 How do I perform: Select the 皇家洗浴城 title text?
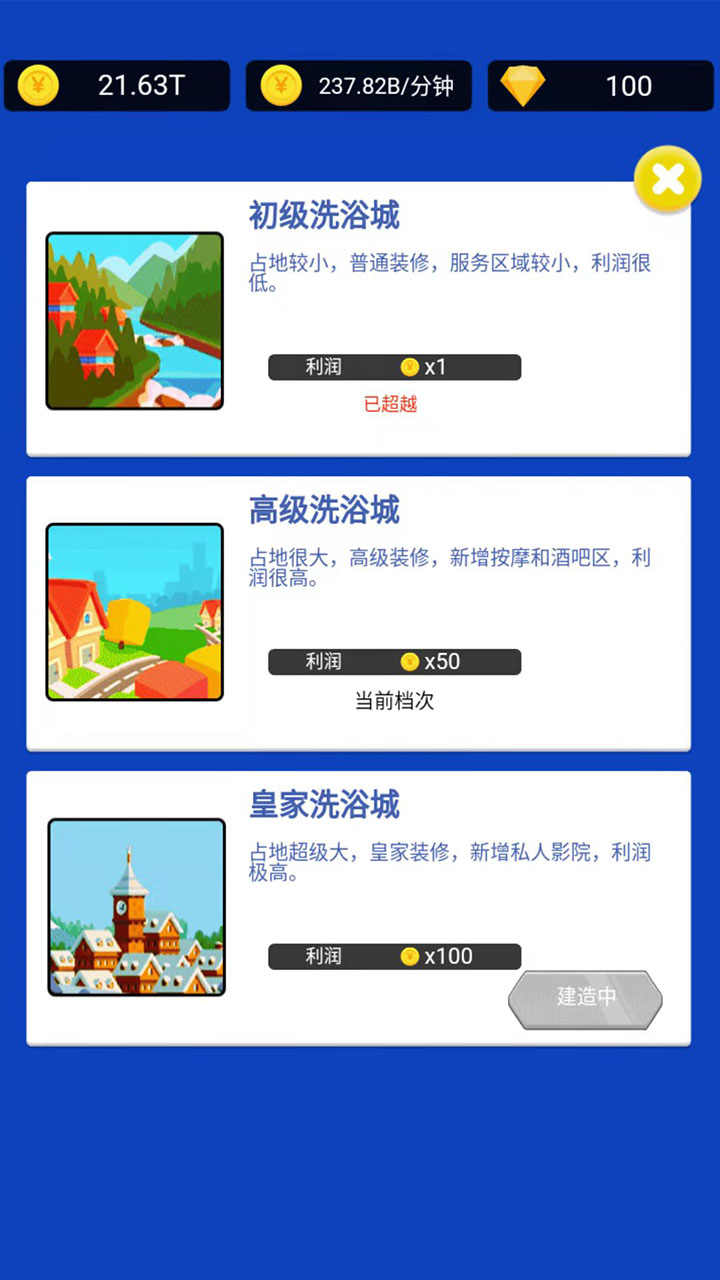(x=324, y=803)
